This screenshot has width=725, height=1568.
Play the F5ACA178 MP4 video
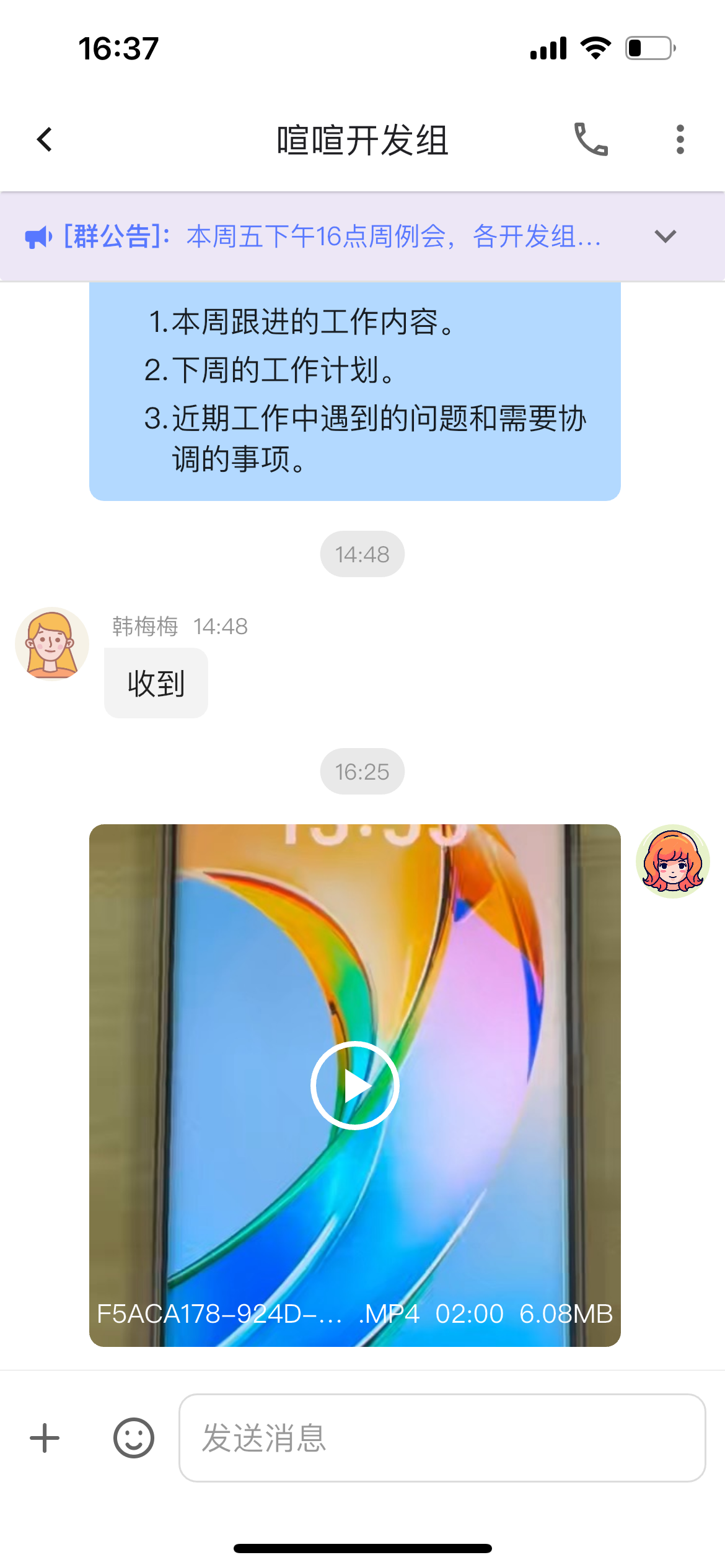click(x=354, y=1085)
